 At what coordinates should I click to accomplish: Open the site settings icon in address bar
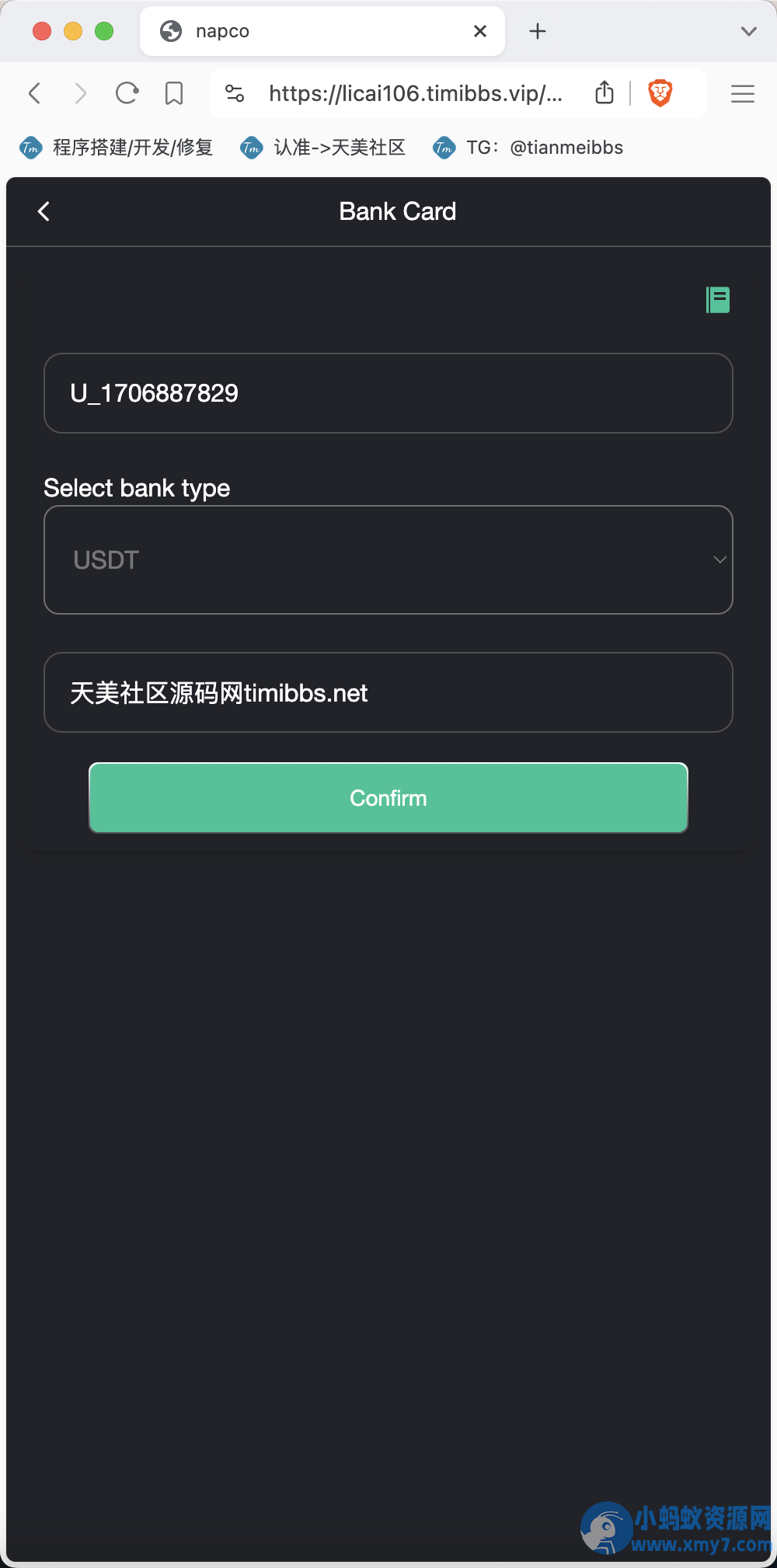(235, 93)
